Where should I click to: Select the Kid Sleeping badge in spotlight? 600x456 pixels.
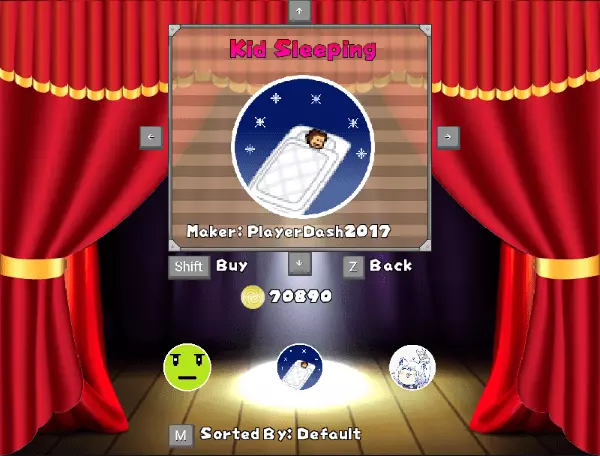tap(299, 367)
